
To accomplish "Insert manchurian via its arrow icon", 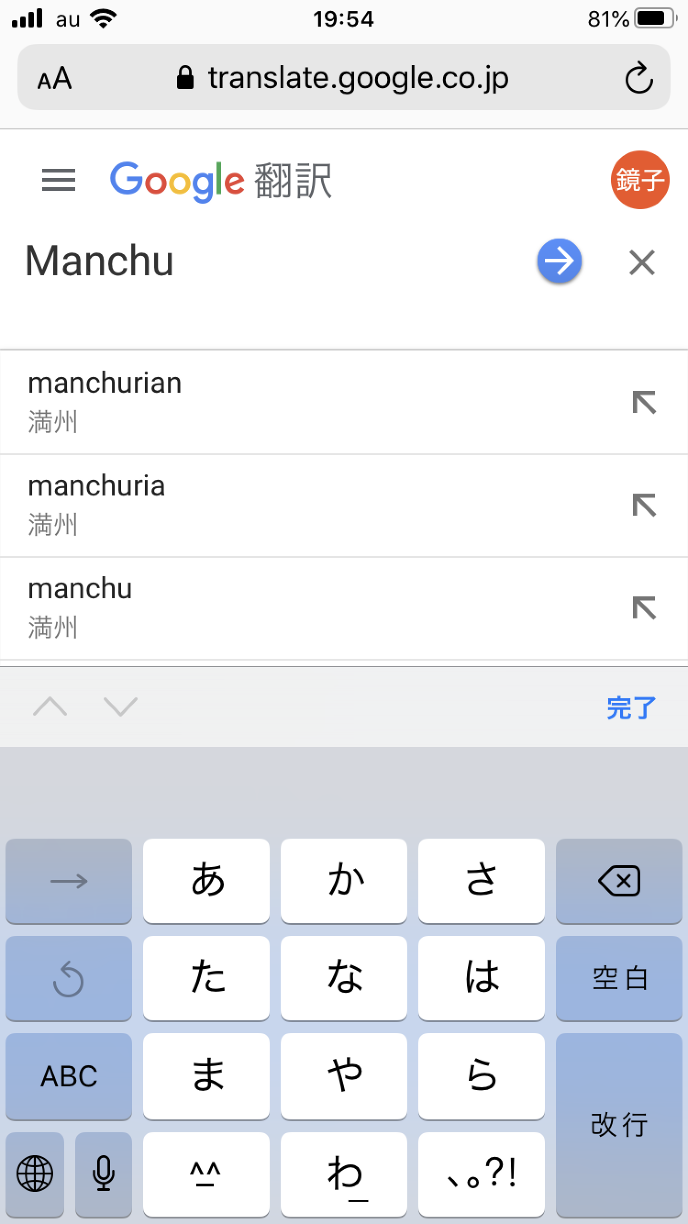I will click(644, 402).
